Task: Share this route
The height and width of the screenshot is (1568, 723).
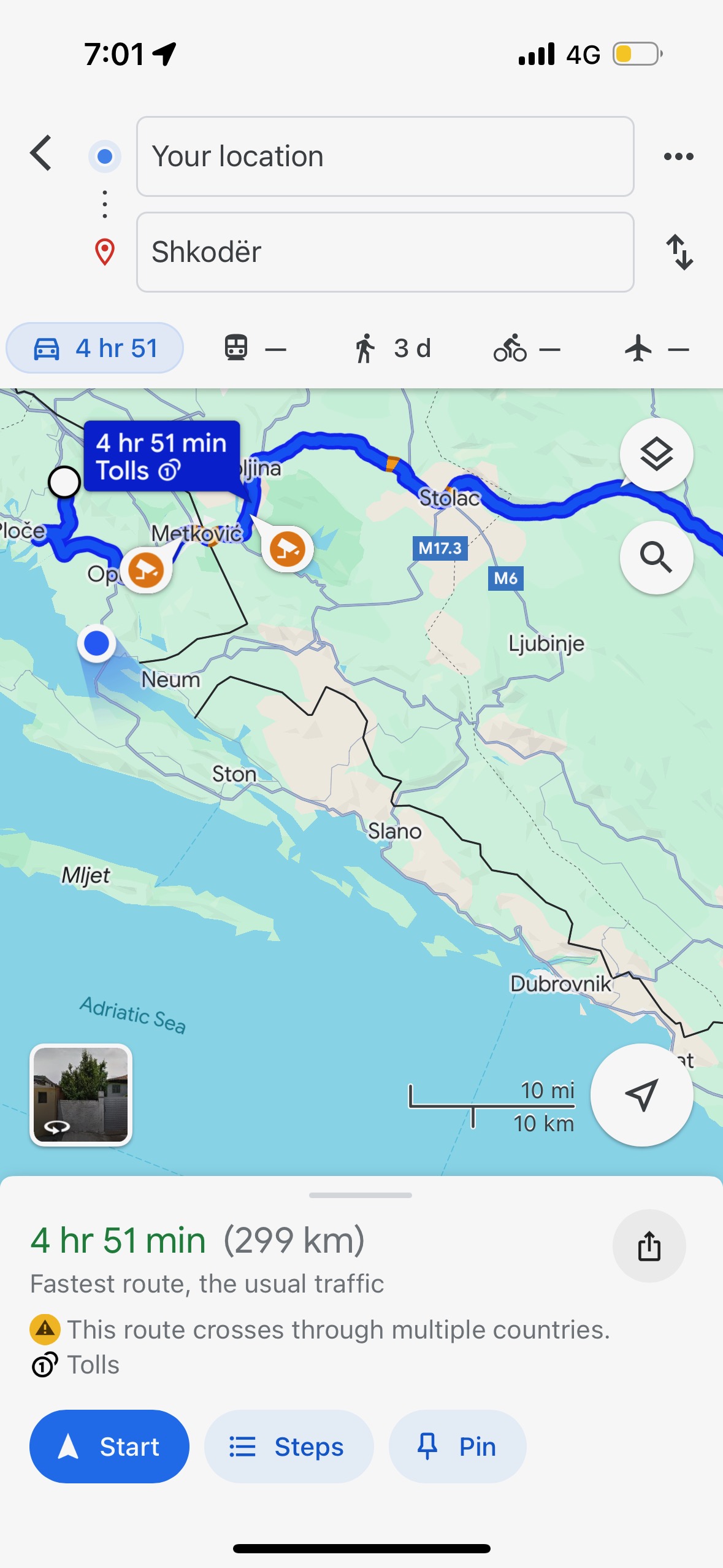Action: [x=649, y=1246]
